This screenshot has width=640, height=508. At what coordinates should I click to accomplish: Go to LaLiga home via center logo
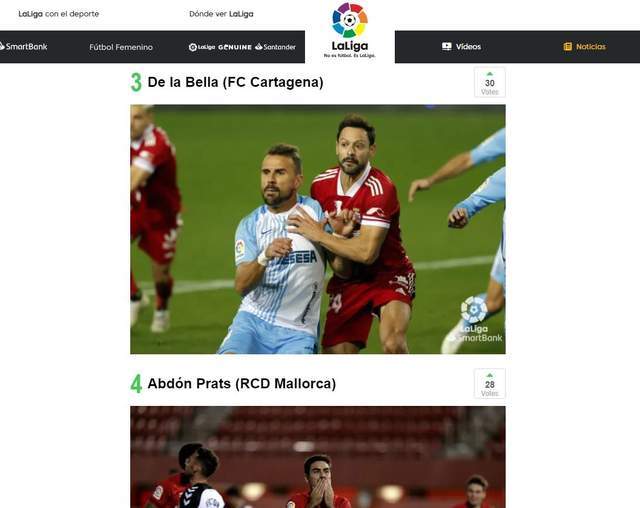[350, 31]
